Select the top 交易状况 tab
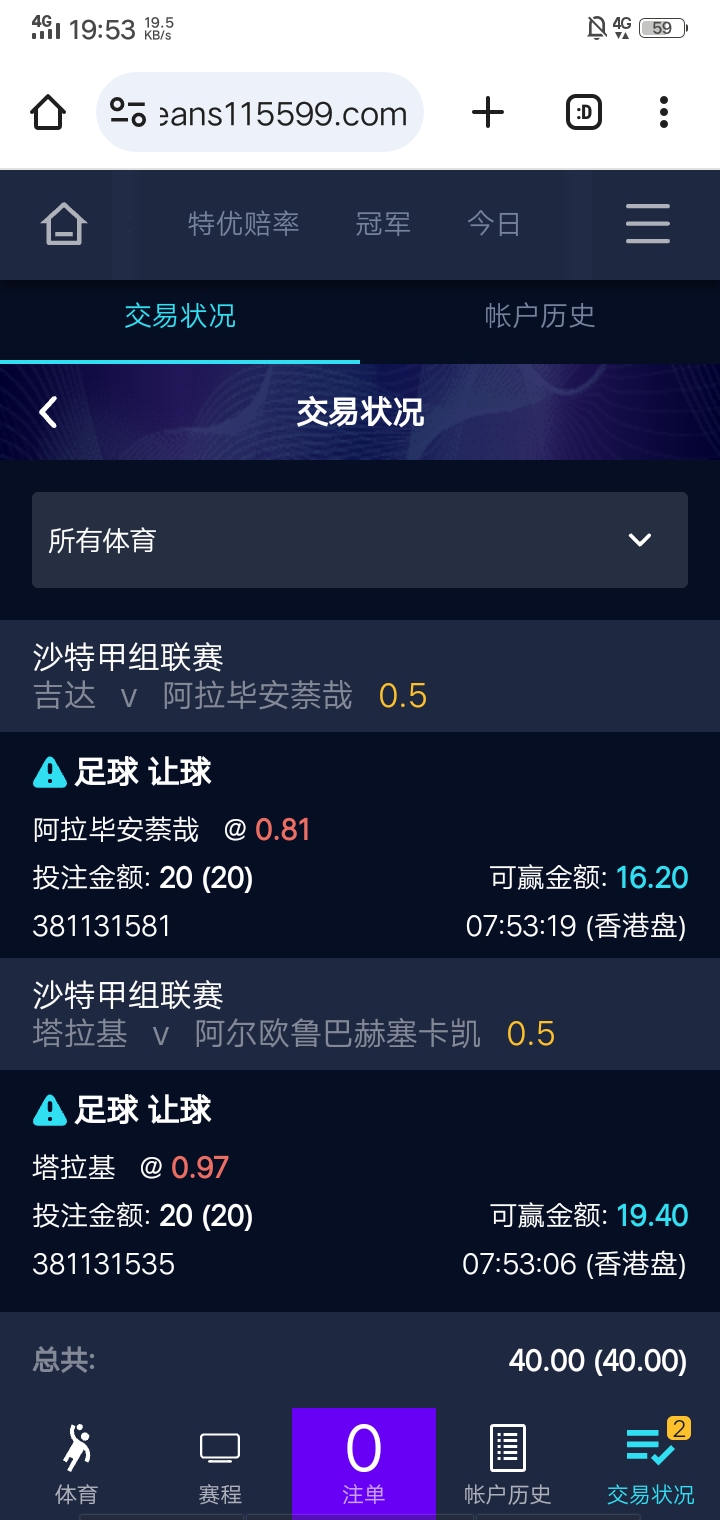The height and width of the screenshot is (1520, 720). (x=180, y=317)
